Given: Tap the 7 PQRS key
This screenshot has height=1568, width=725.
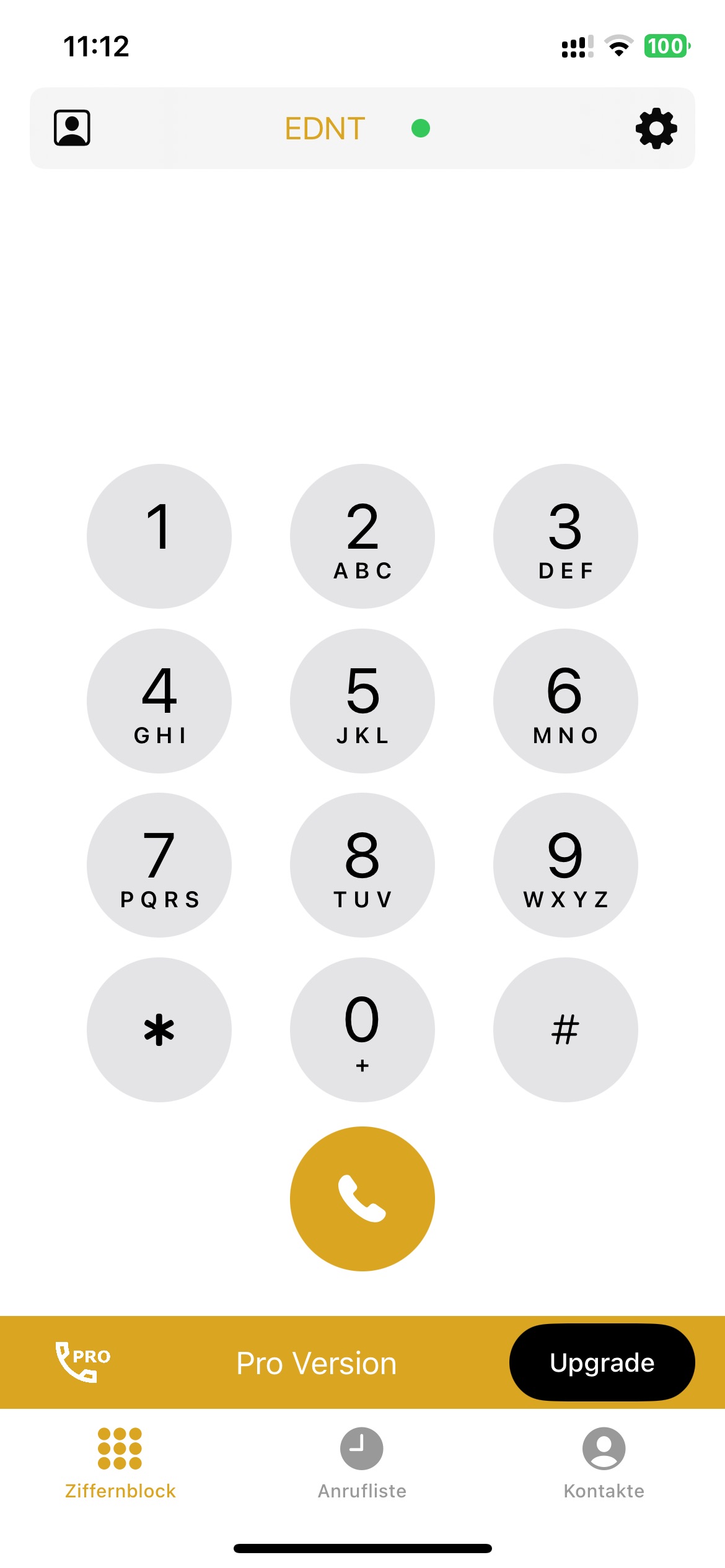Looking at the screenshot, I should pos(159,865).
